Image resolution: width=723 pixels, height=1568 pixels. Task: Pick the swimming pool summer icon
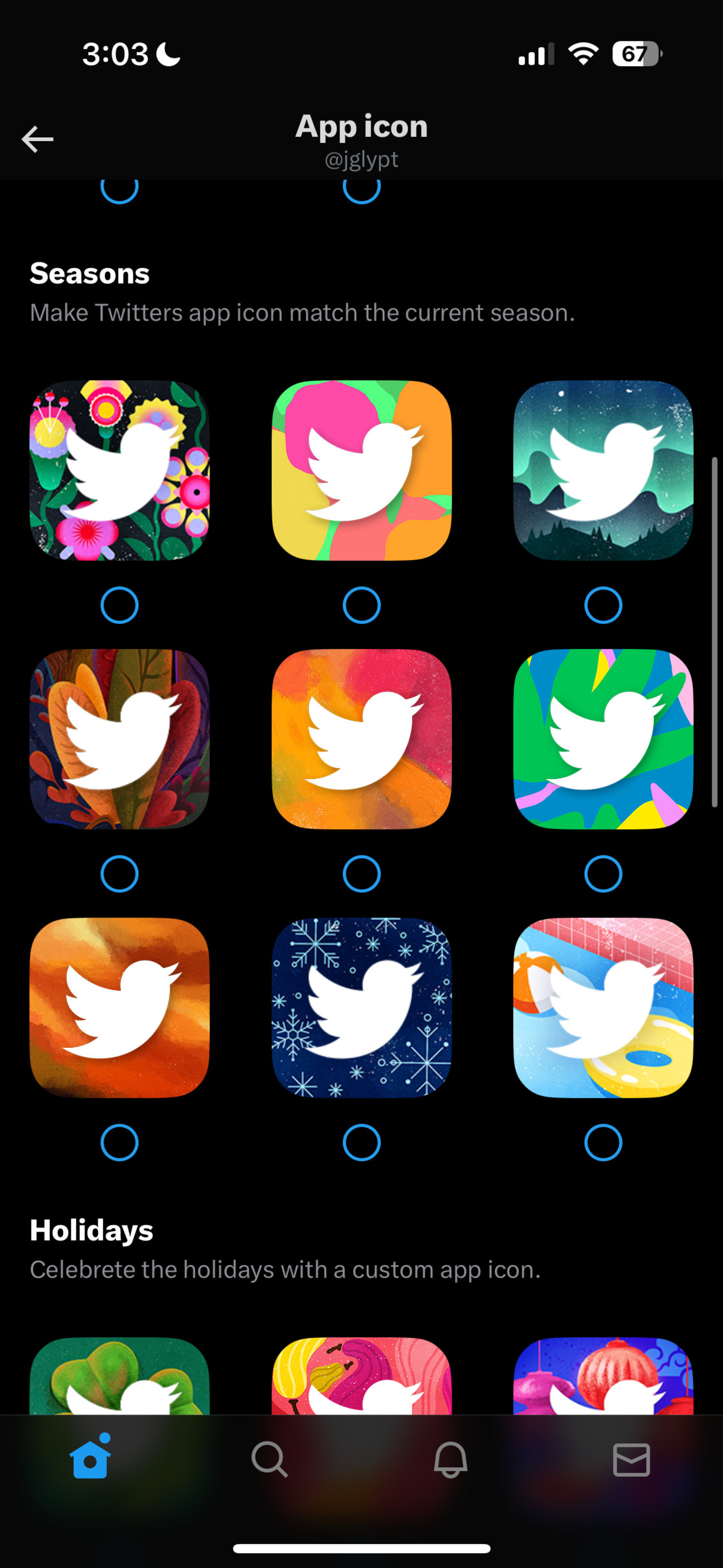click(603, 1008)
